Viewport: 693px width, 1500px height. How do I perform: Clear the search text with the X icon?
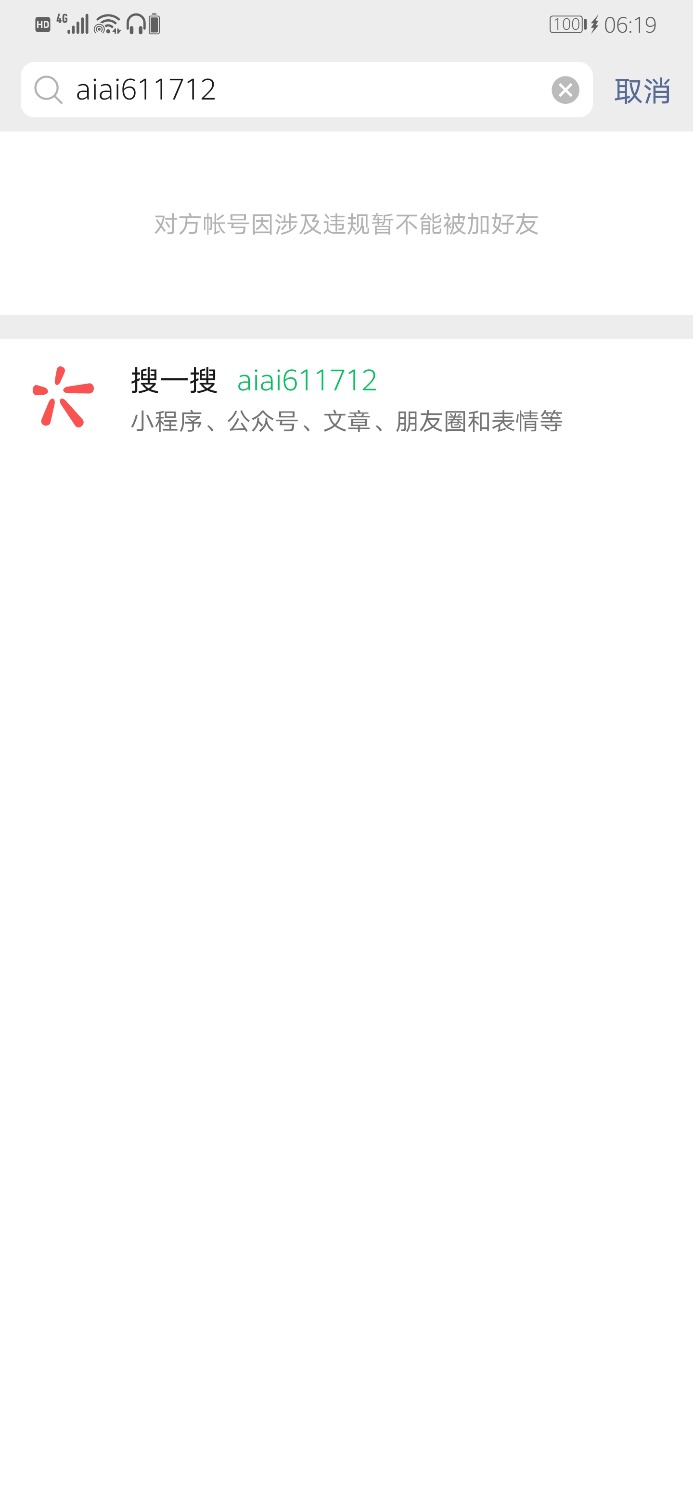[565, 90]
